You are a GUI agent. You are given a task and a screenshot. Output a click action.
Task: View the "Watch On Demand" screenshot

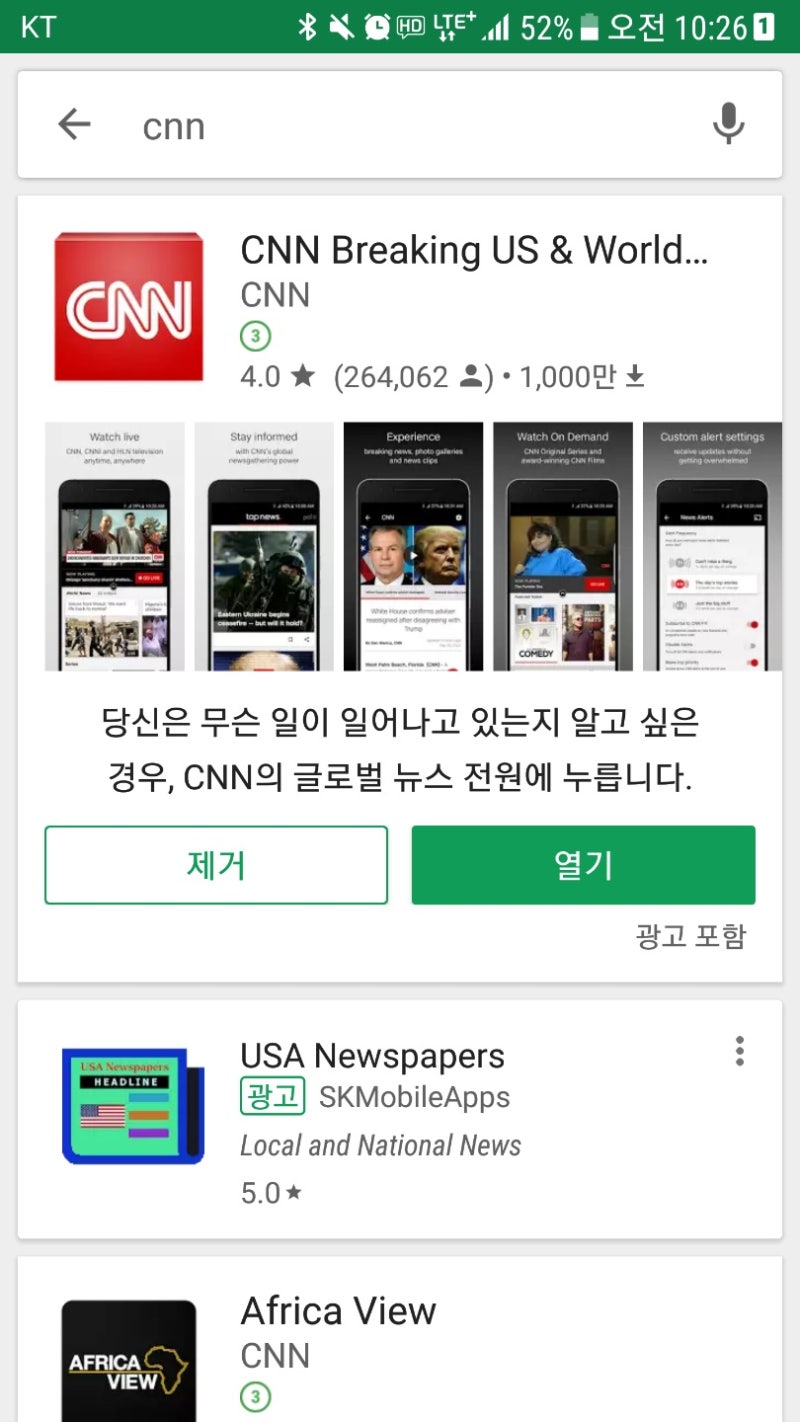point(563,546)
